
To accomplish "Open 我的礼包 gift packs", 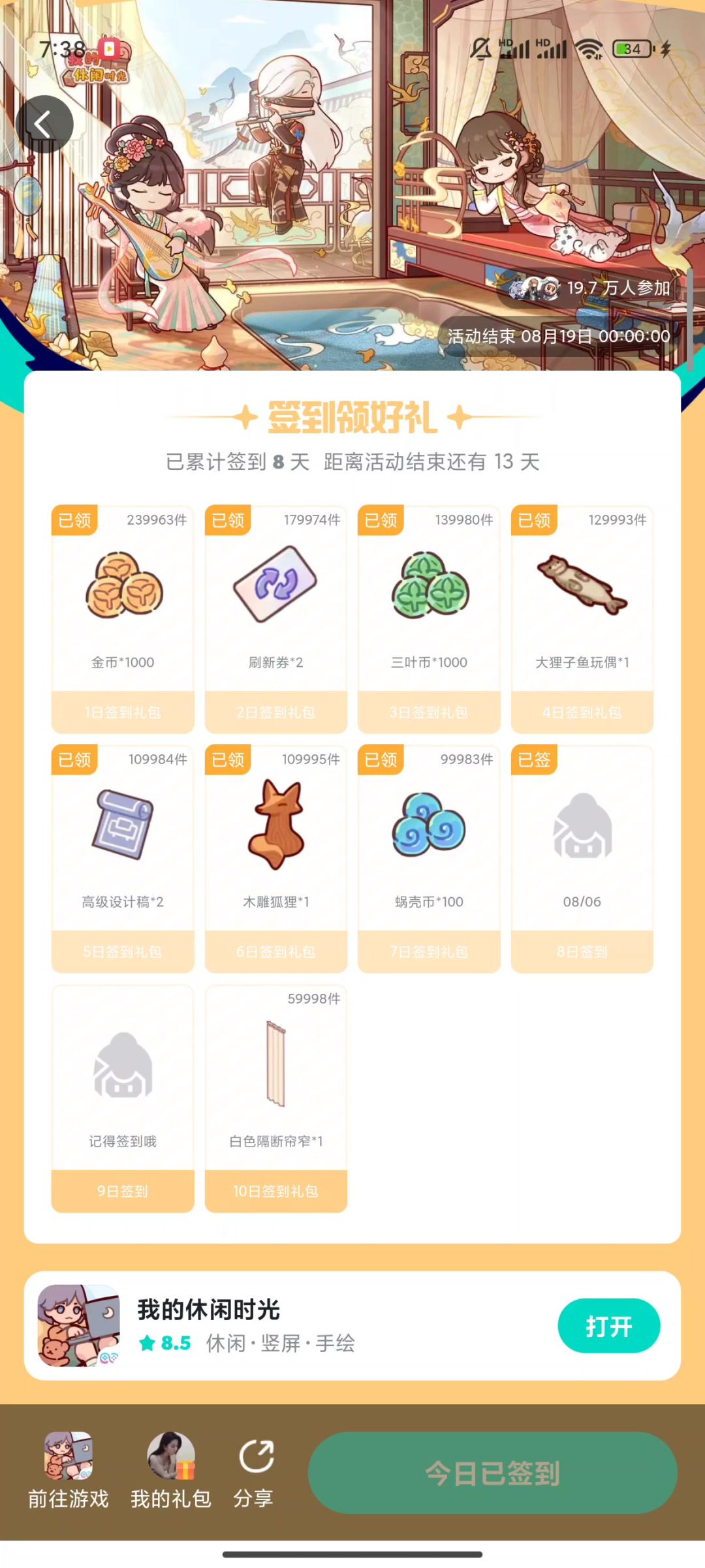I will pyautogui.click(x=171, y=1471).
